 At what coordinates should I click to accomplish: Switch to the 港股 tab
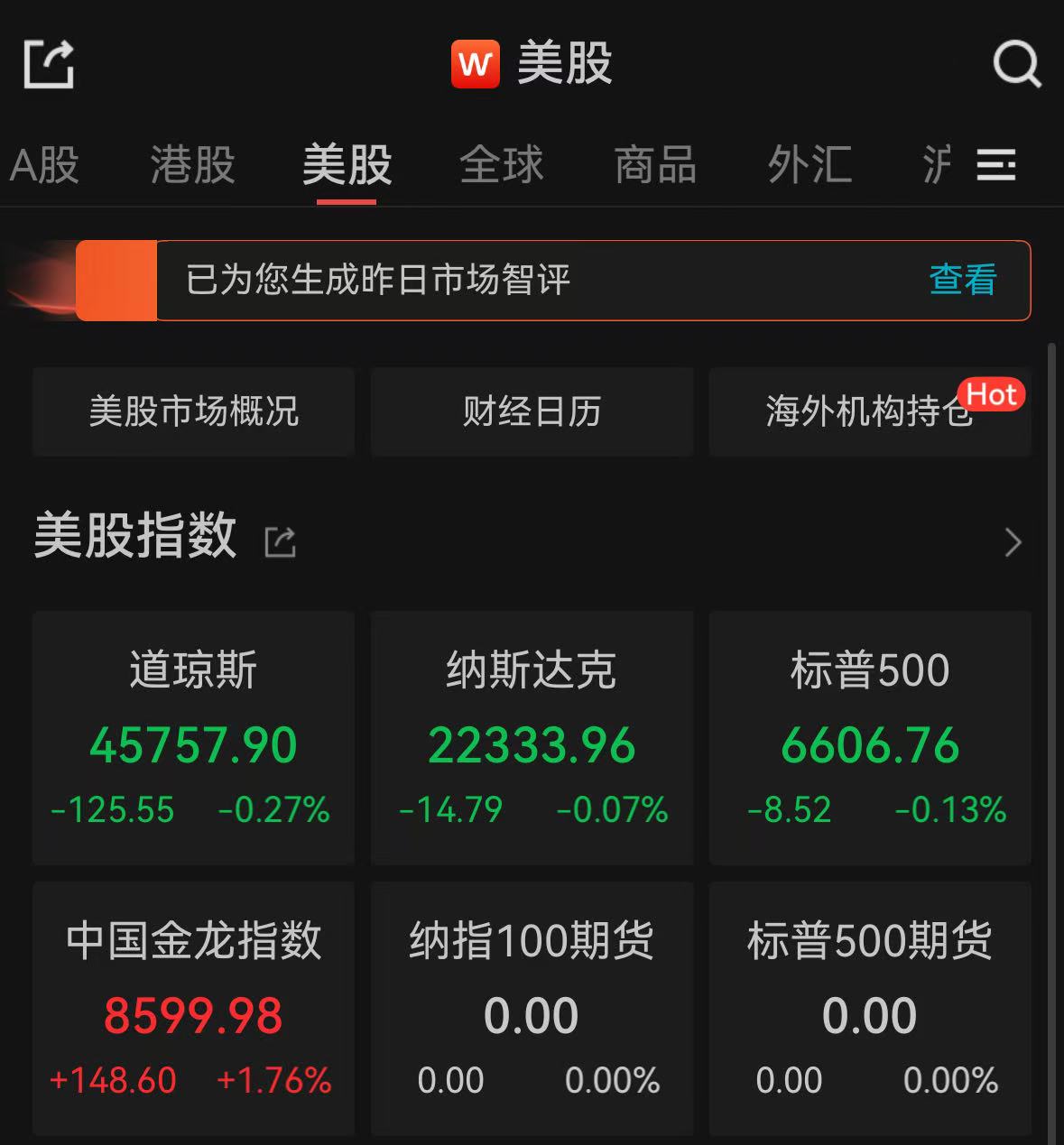point(192,166)
